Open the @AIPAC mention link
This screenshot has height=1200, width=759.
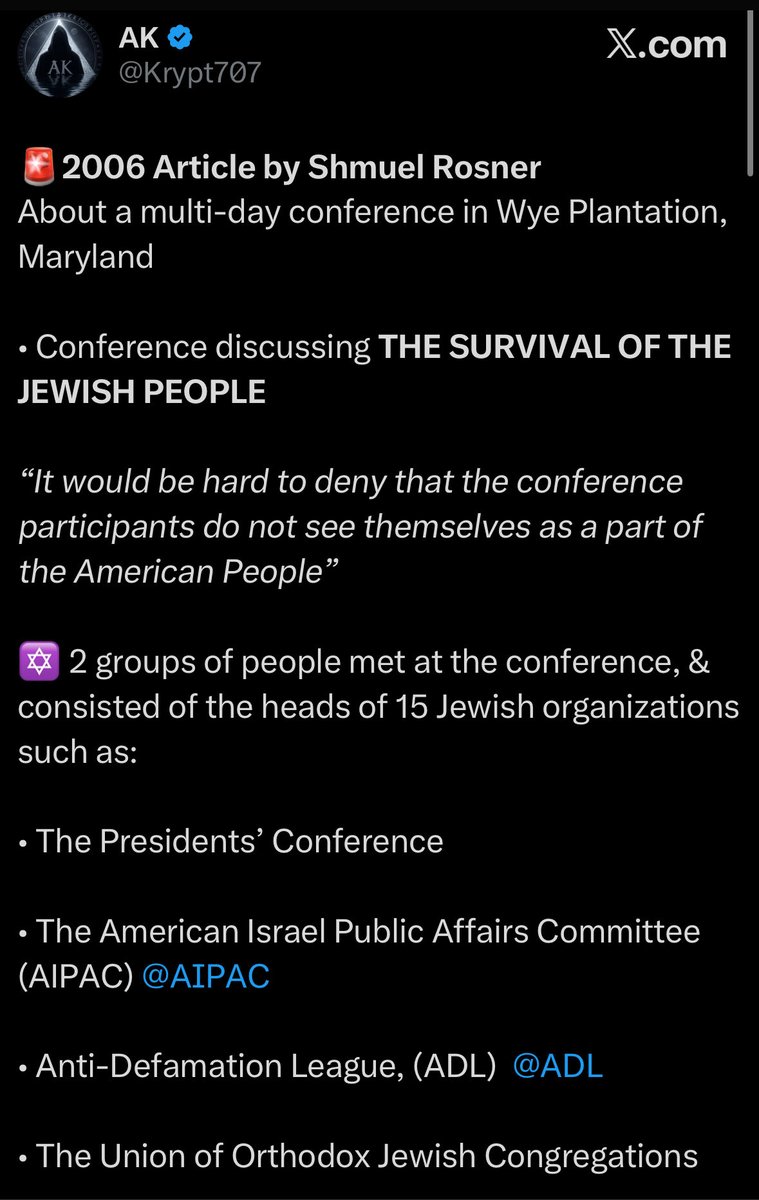point(206,976)
